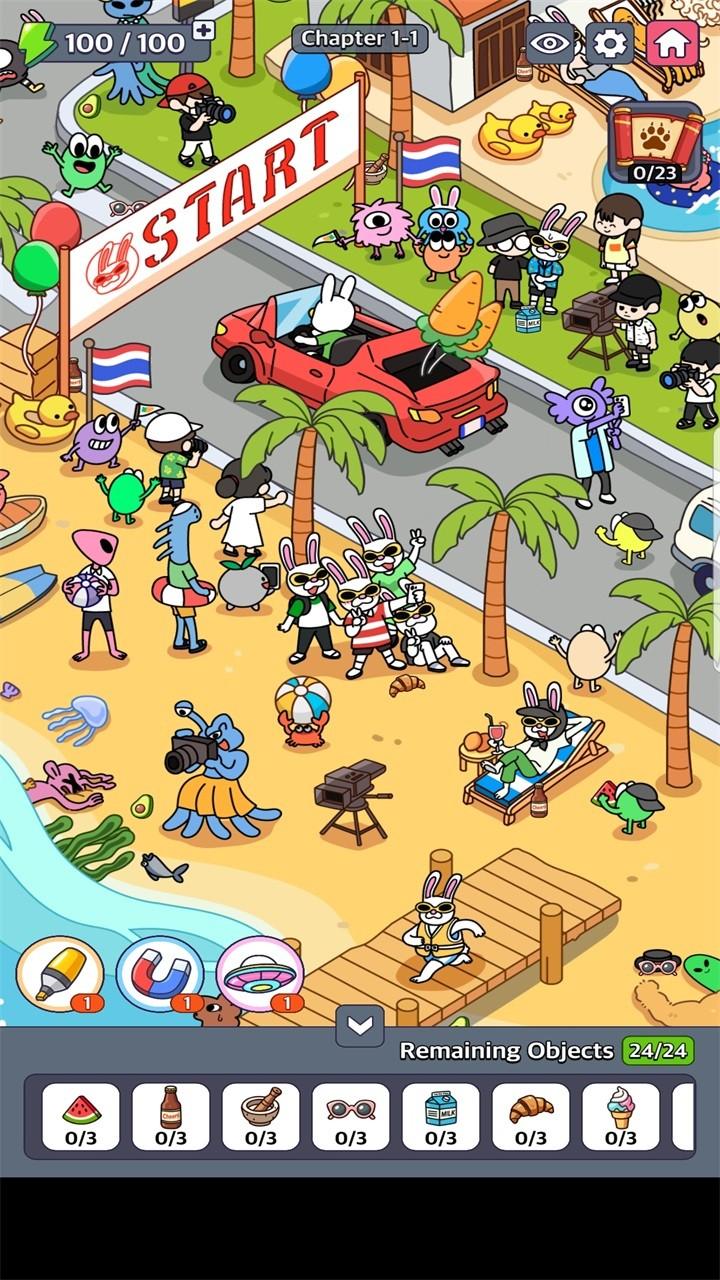Activate the magnet booster
This screenshot has height=1280, width=720.
(x=160, y=973)
